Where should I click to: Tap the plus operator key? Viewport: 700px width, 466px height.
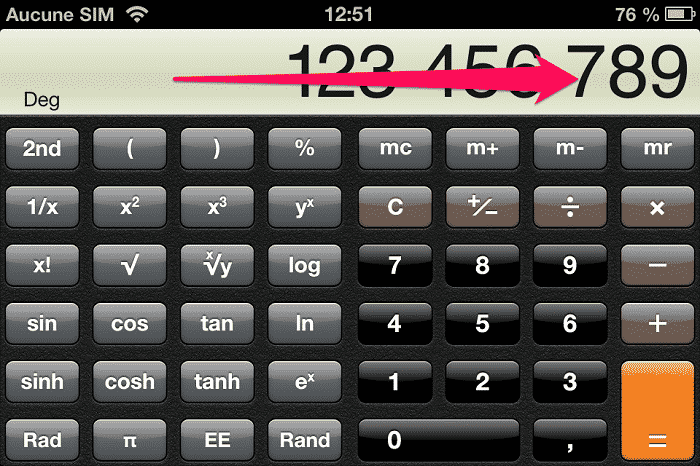[x=657, y=324]
